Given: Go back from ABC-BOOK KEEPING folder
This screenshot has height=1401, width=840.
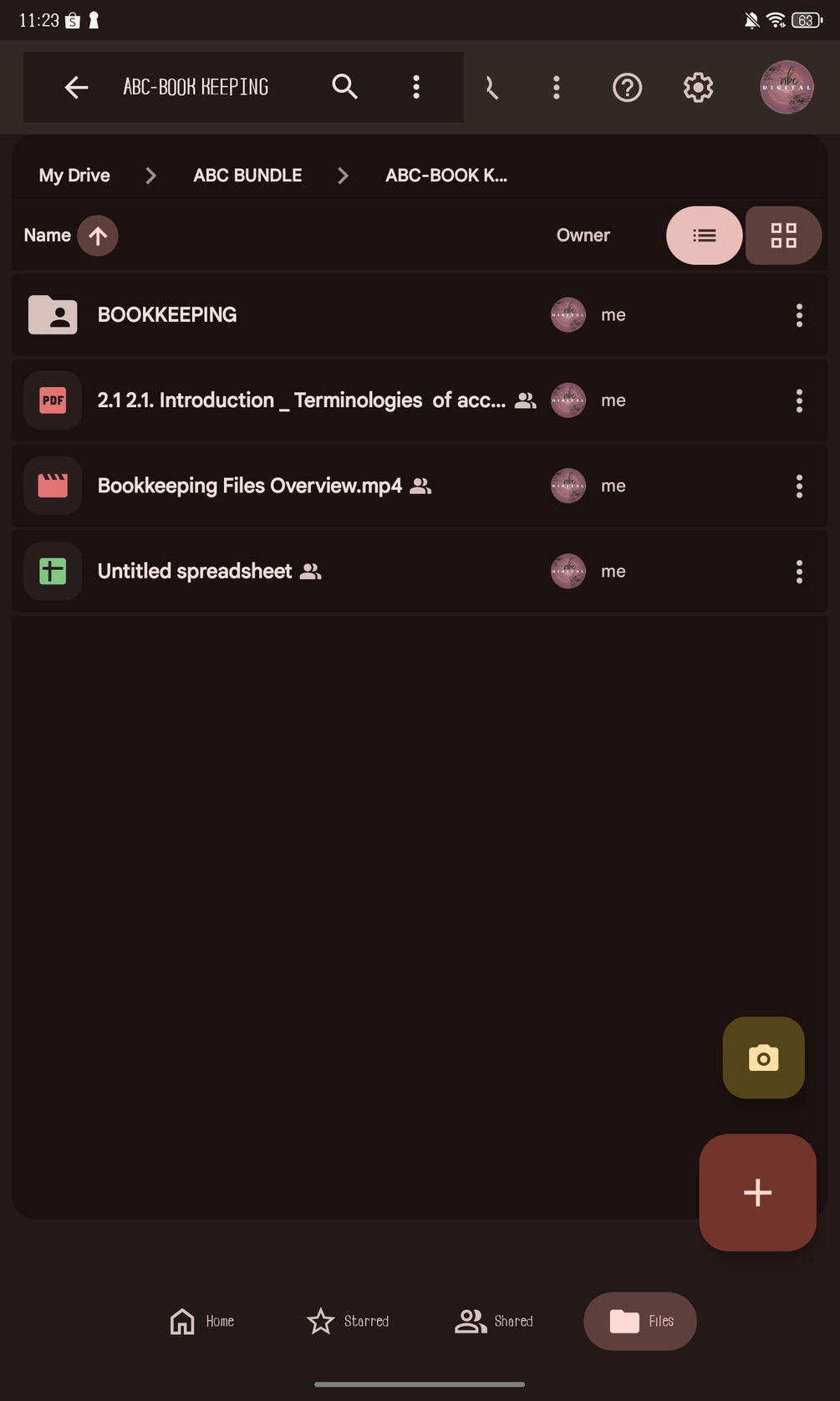Looking at the screenshot, I should tap(76, 87).
